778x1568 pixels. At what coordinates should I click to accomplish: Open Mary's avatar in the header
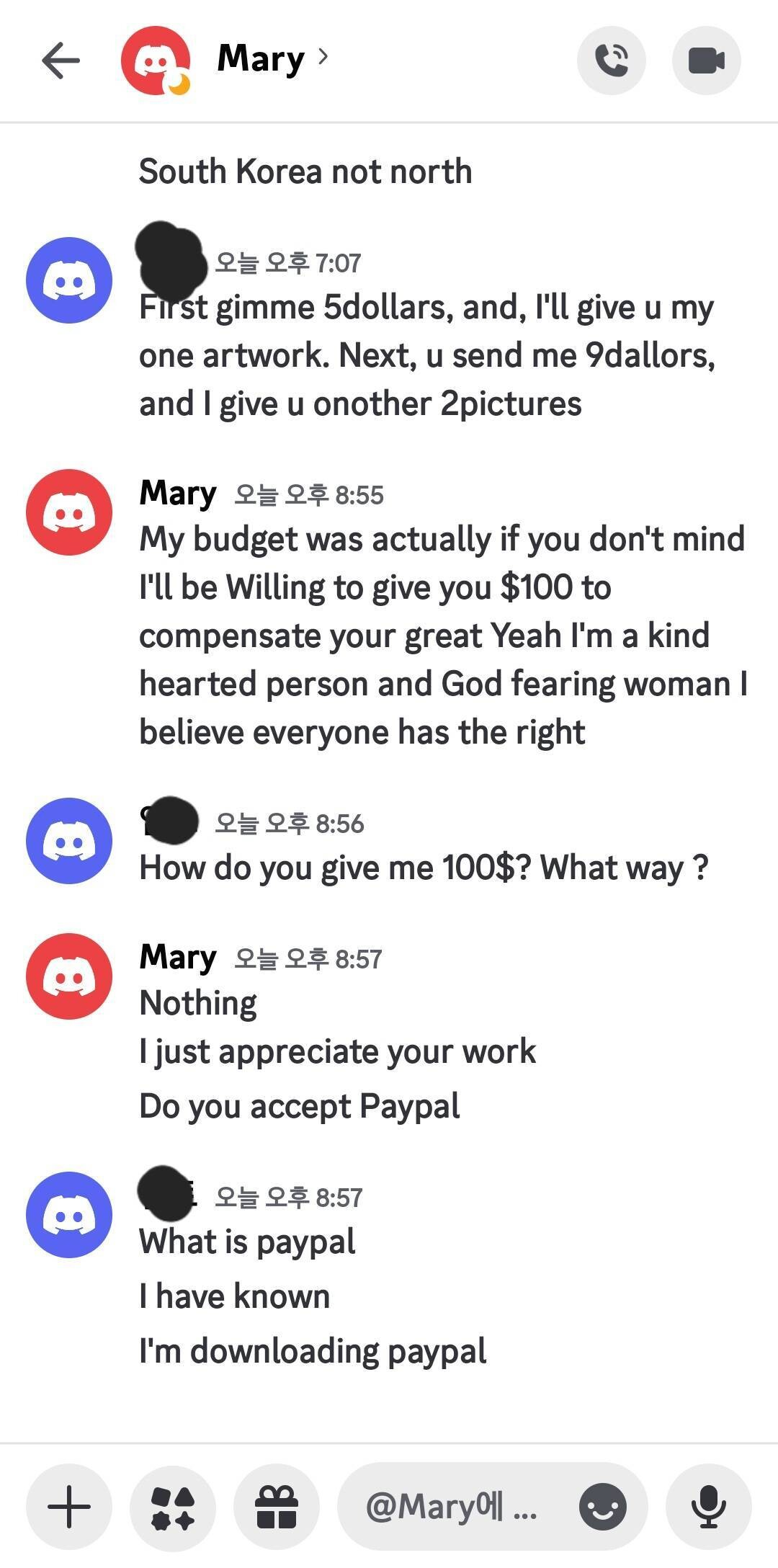click(155, 61)
